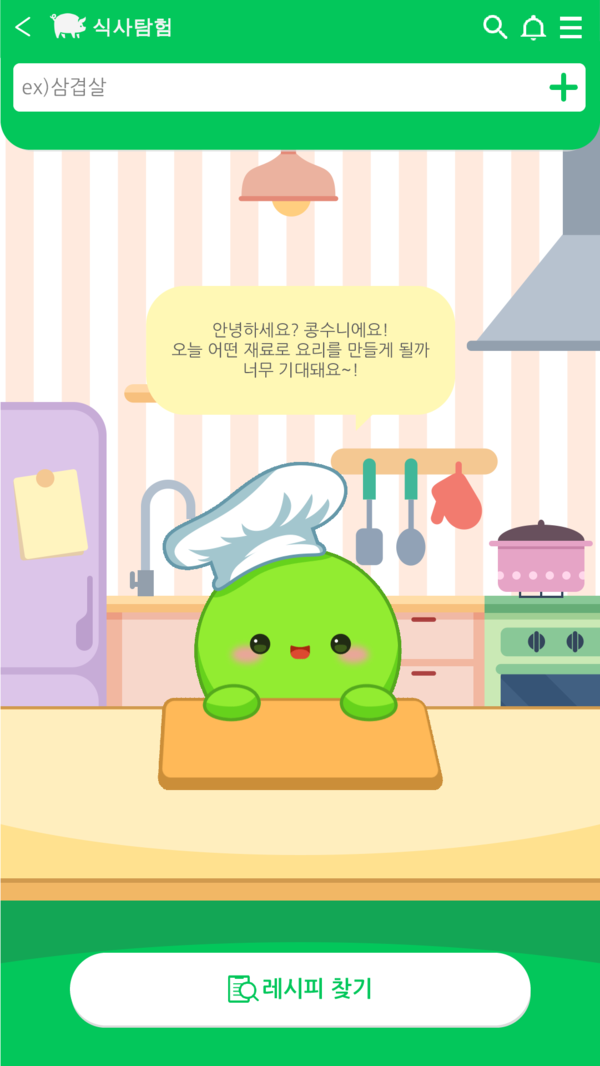Focus the ingredient input field

pyautogui.click(x=270, y=88)
